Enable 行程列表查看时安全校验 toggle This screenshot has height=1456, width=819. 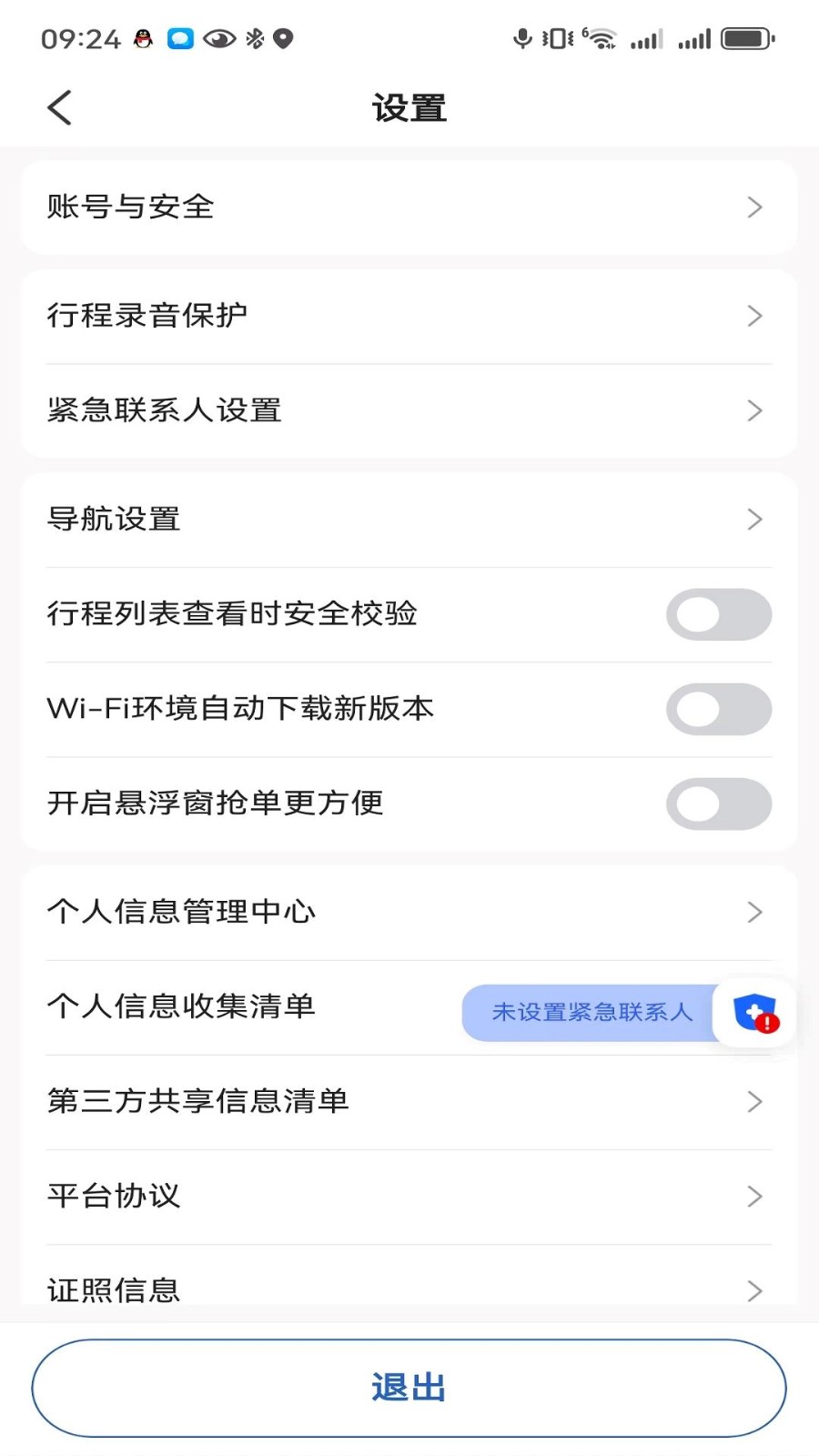tap(719, 614)
